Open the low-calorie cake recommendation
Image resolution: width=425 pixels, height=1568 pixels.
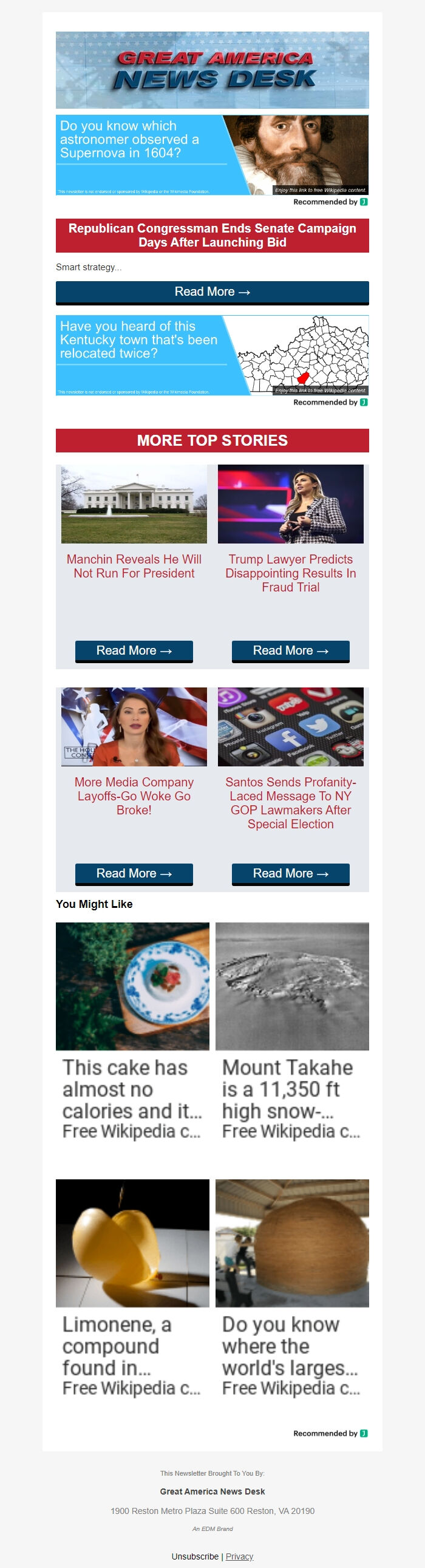[x=132, y=1089]
